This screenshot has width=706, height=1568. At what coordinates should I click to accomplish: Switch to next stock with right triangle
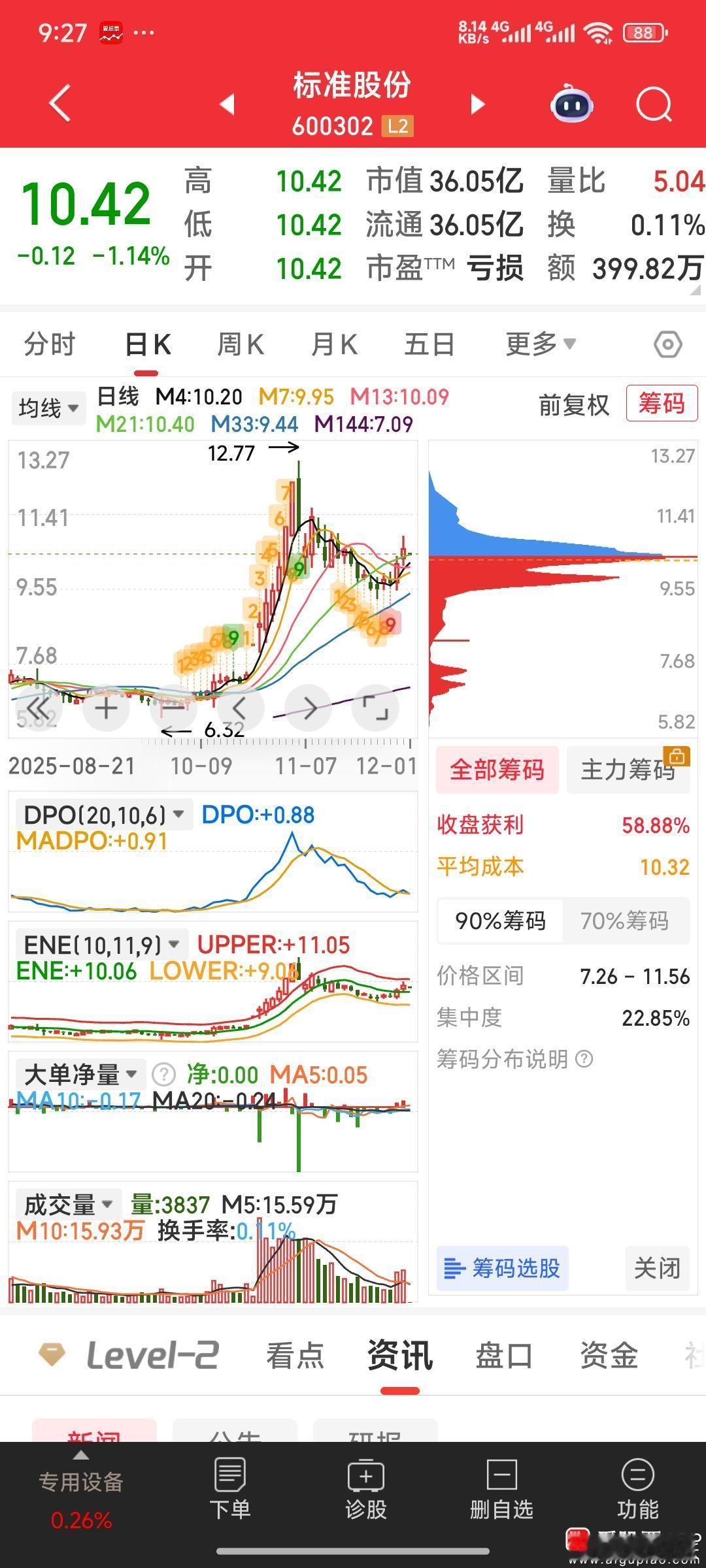(x=478, y=104)
